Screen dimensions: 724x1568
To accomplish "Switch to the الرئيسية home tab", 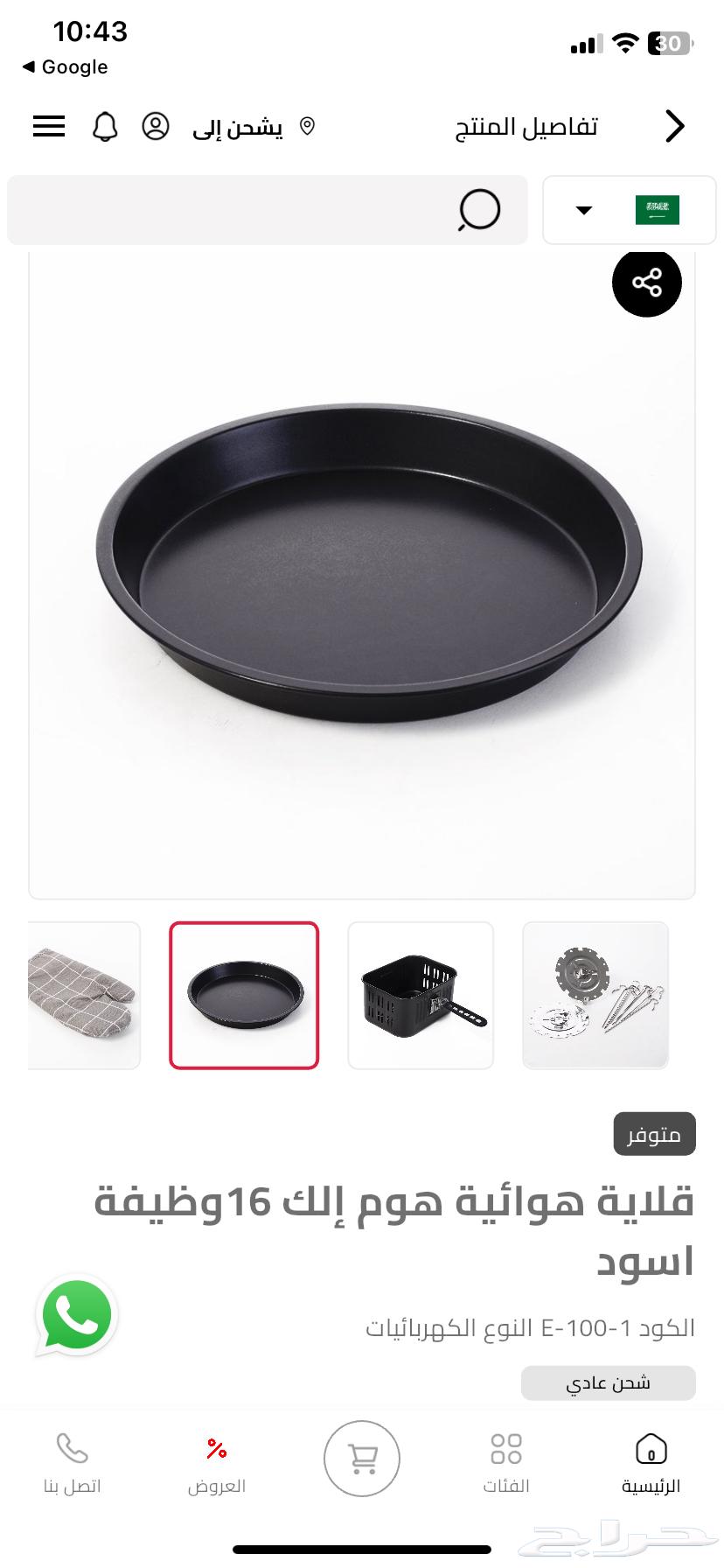I will [651, 1463].
